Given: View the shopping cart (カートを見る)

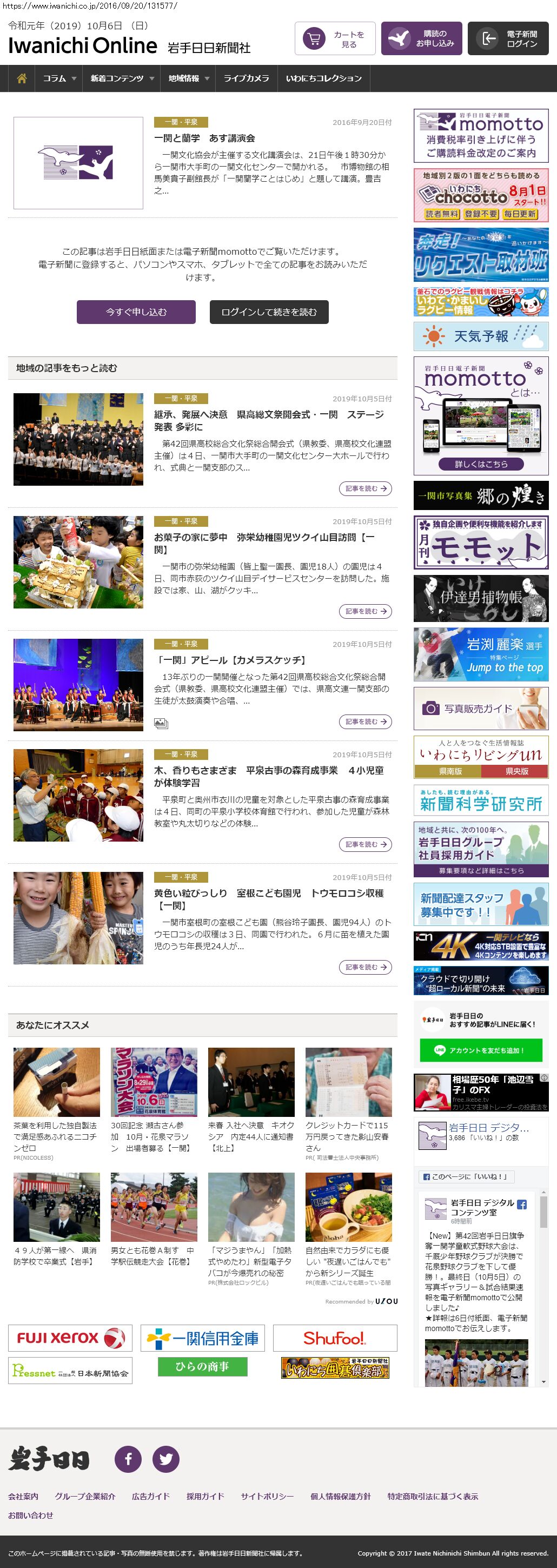Looking at the screenshot, I should coord(335,39).
